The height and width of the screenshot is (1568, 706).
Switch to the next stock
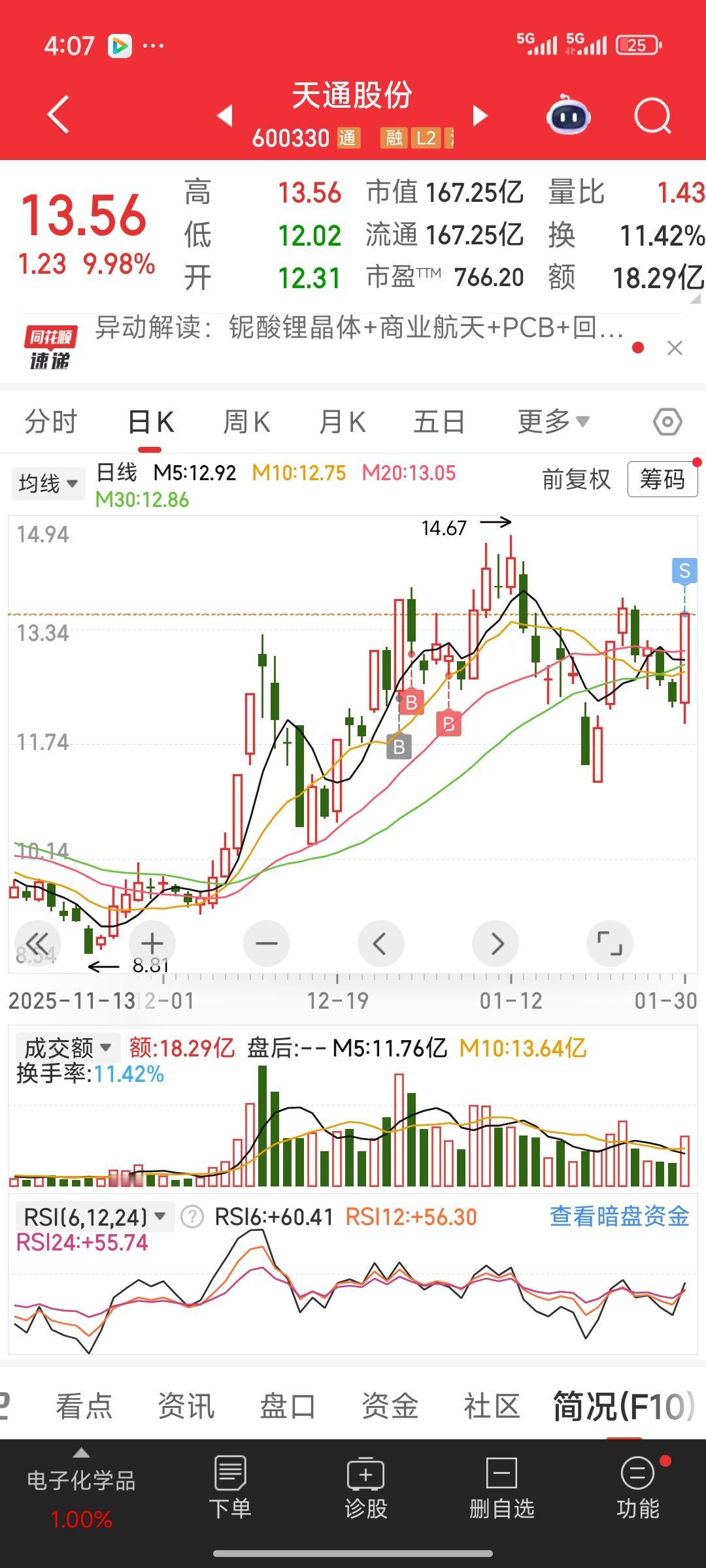[480, 116]
